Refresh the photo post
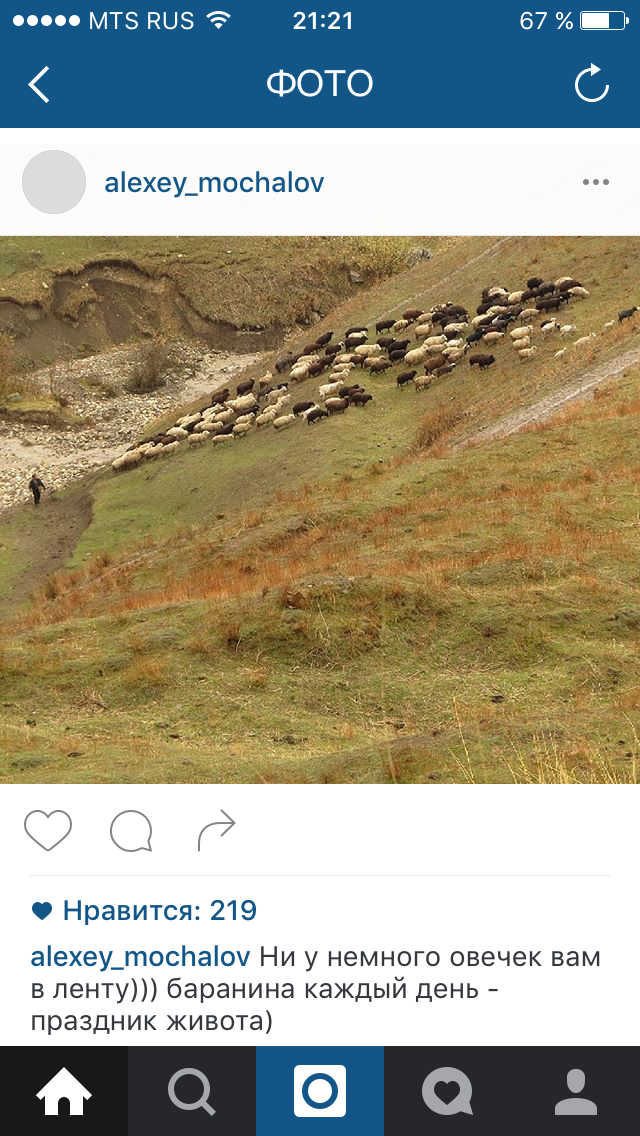The width and height of the screenshot is (640, 1136). coord(592,85)
